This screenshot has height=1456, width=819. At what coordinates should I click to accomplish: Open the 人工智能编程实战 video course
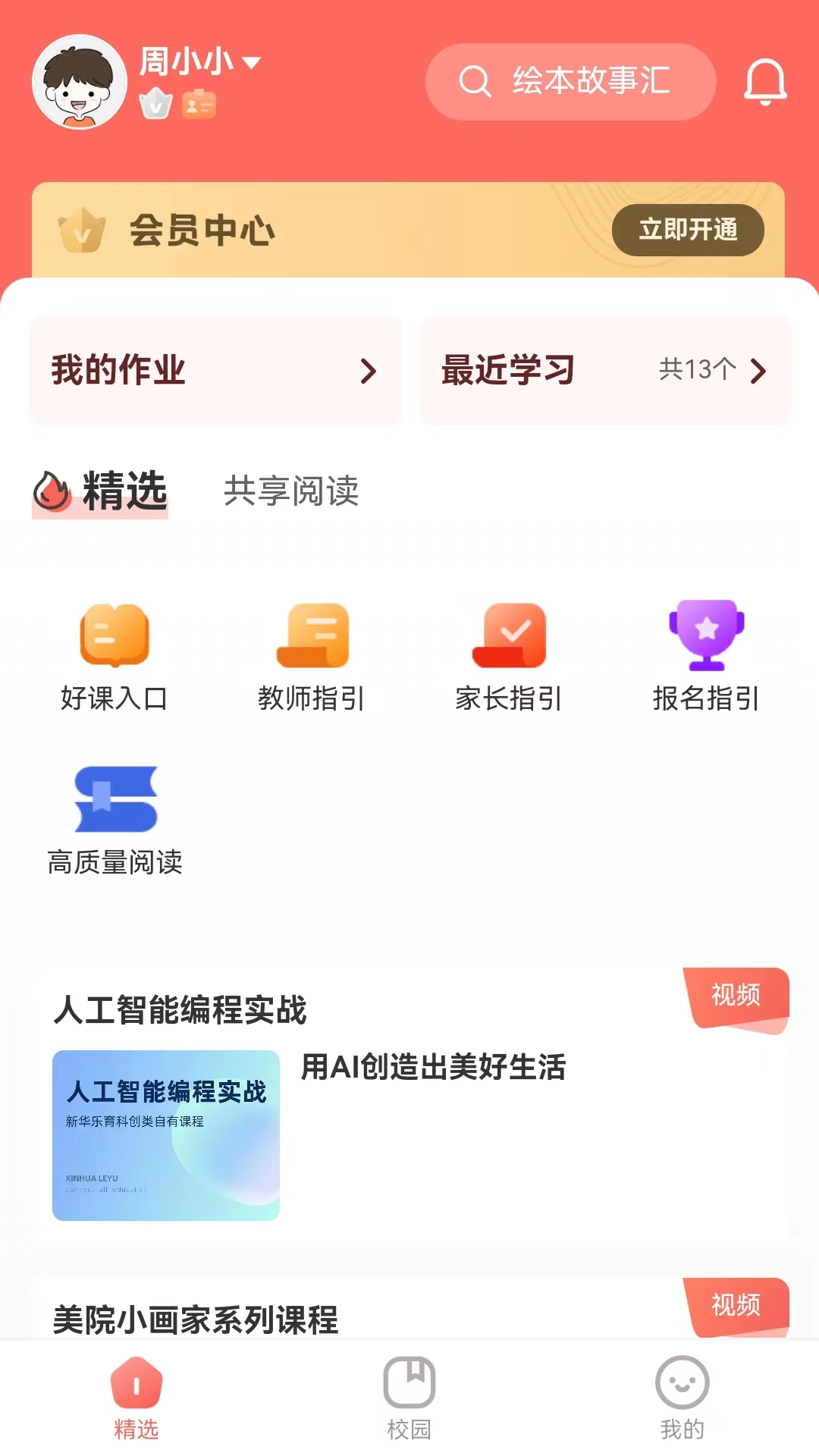pyautogui.click(x=409, y=1107)
